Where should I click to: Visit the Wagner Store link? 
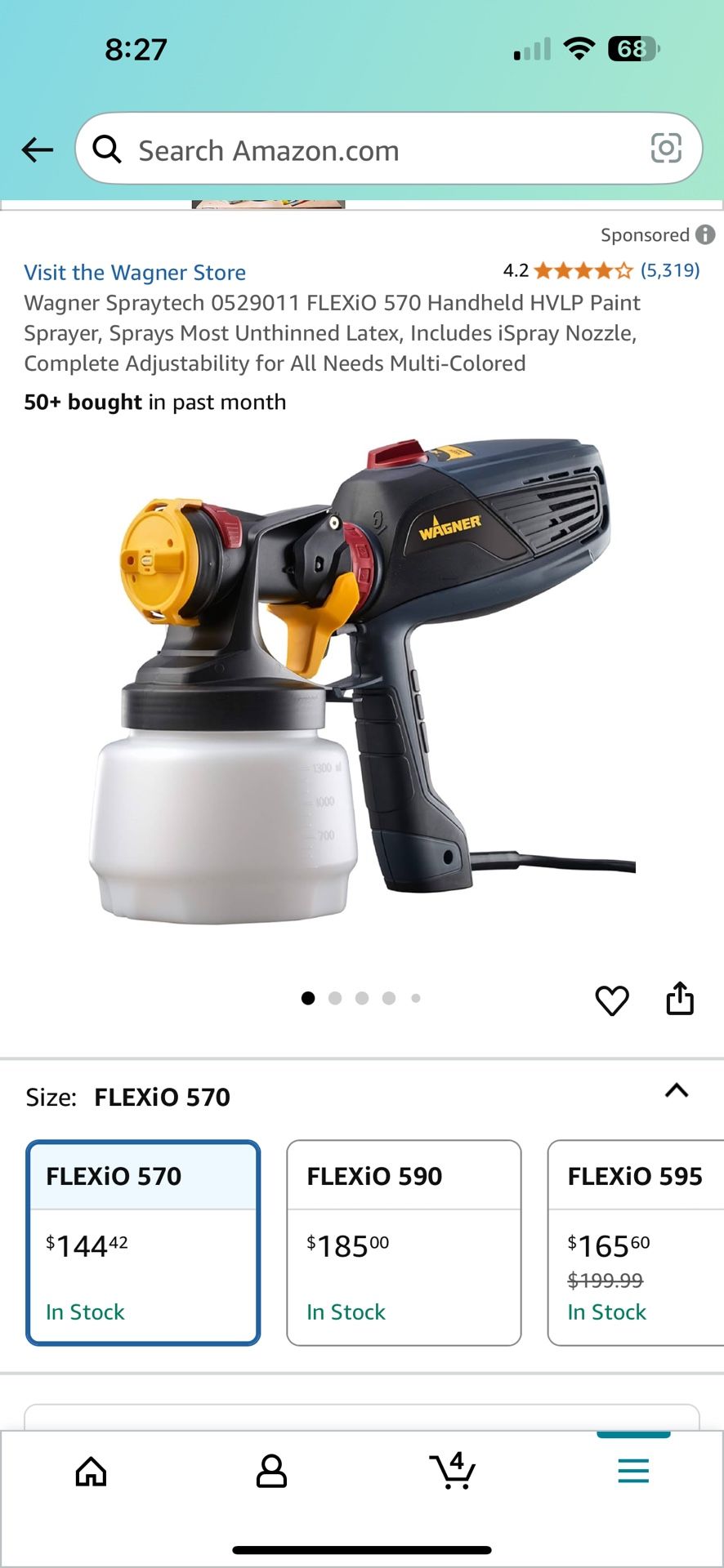135,272
